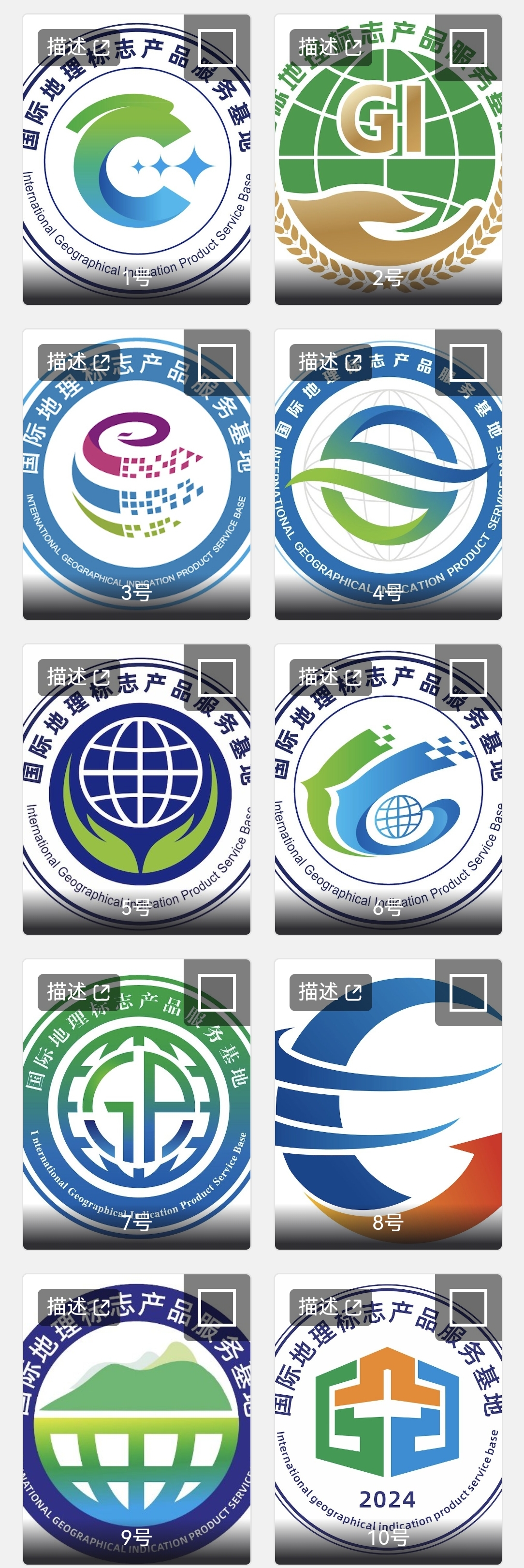
Task: Open the 描述 description for logo 10号
Action: pos(330,1307)
